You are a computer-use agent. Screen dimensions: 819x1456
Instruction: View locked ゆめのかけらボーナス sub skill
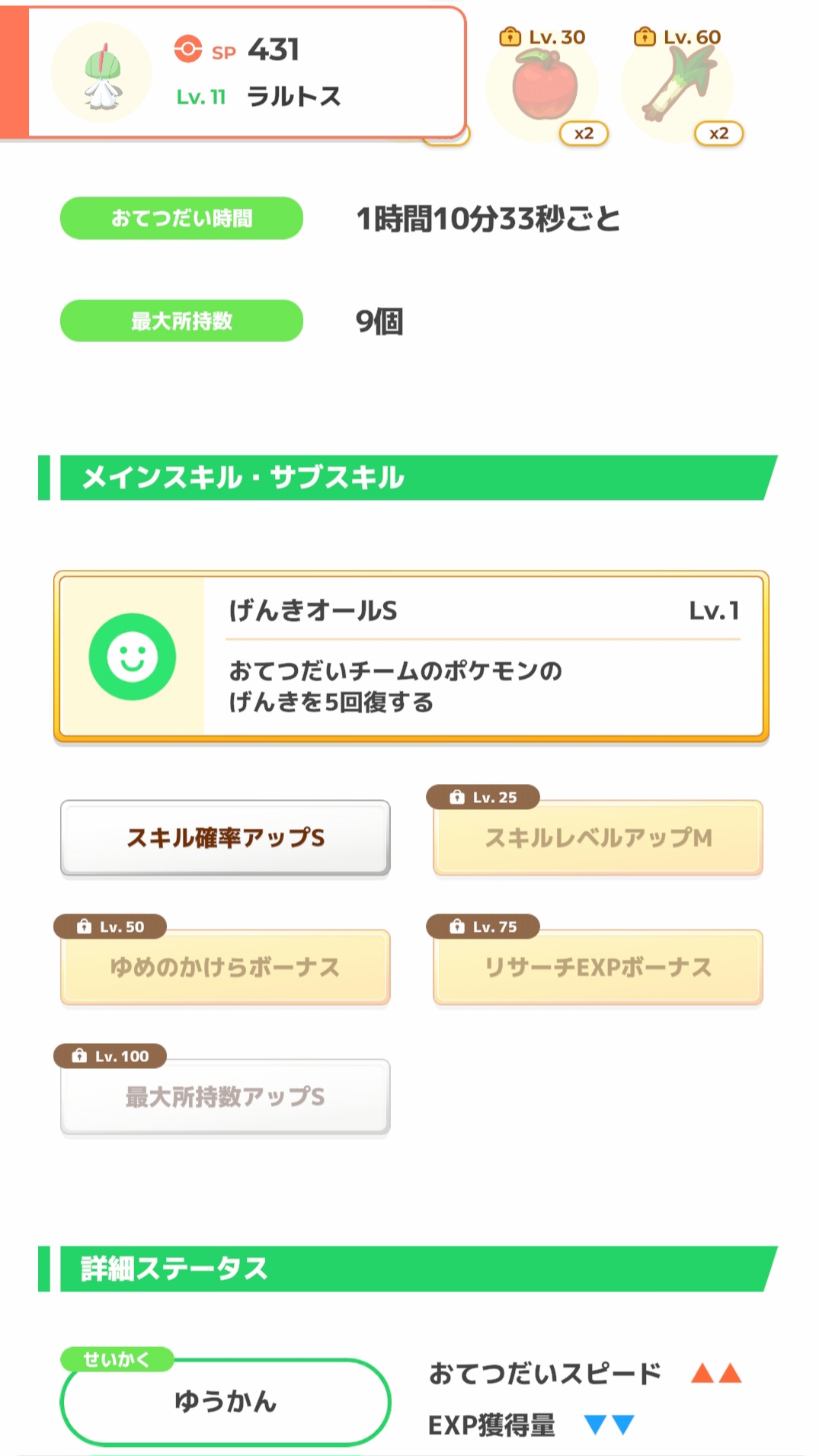point(226,968)
